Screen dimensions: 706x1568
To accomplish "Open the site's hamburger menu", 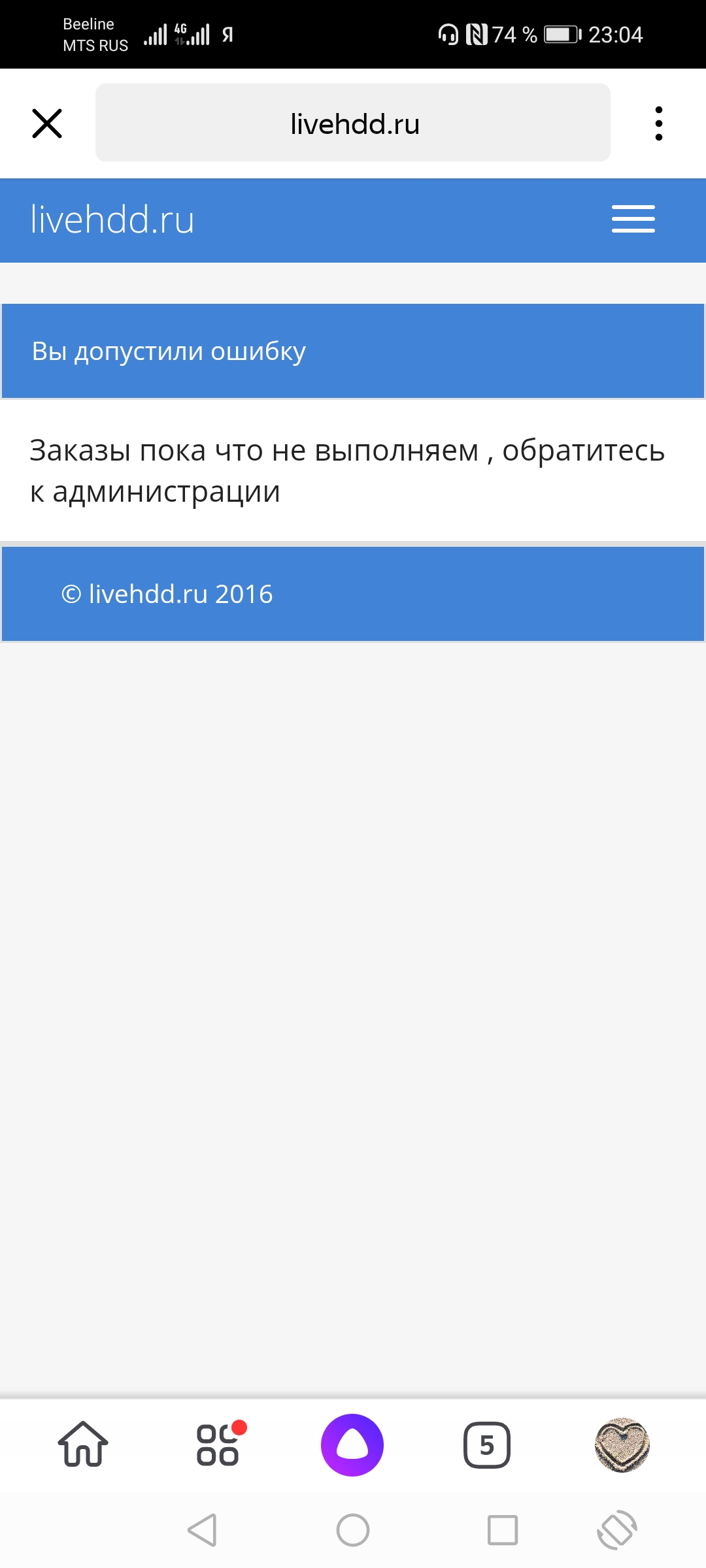I will [x=633, y=219].
